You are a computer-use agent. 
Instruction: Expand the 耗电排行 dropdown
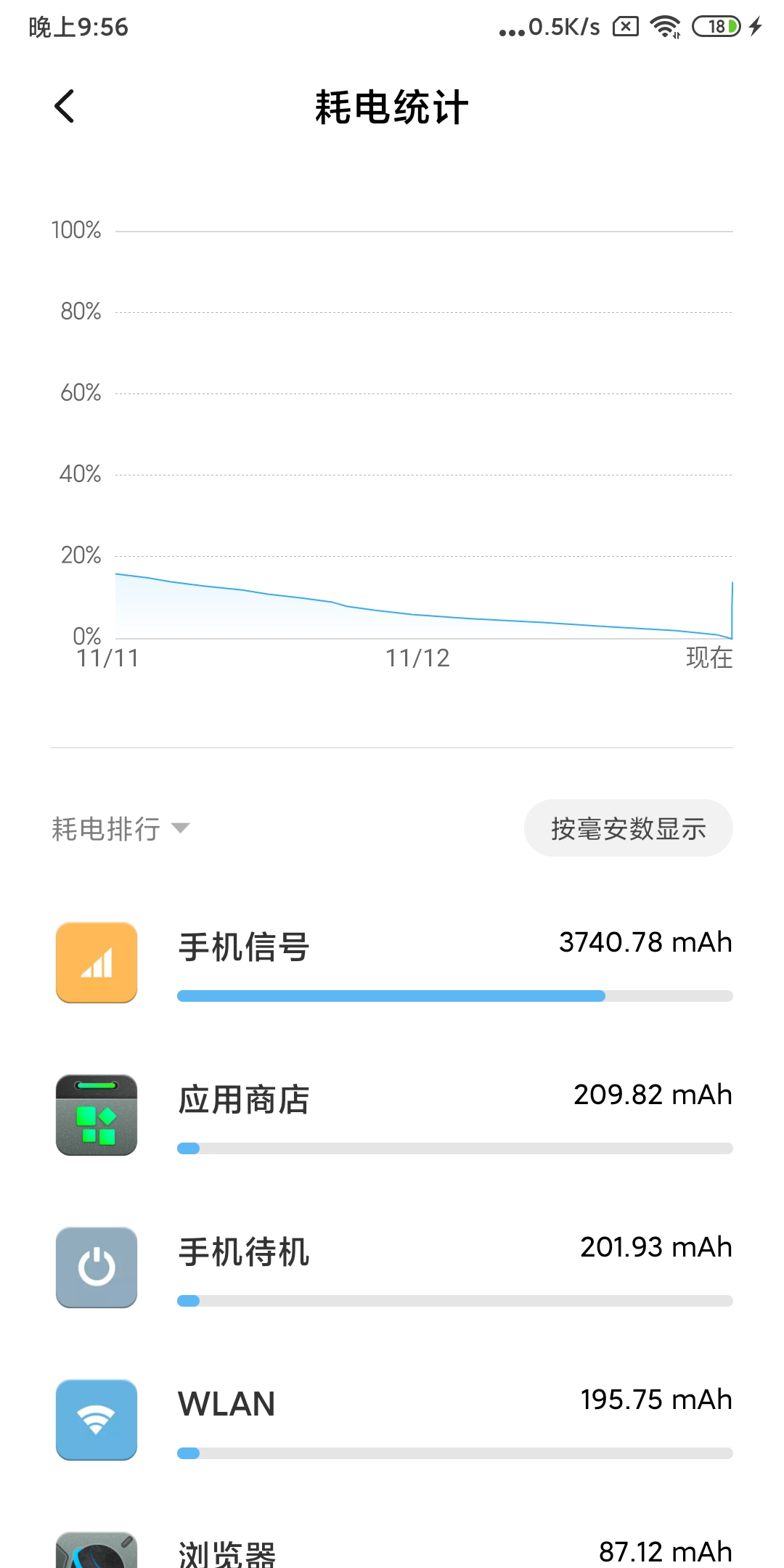121,828
